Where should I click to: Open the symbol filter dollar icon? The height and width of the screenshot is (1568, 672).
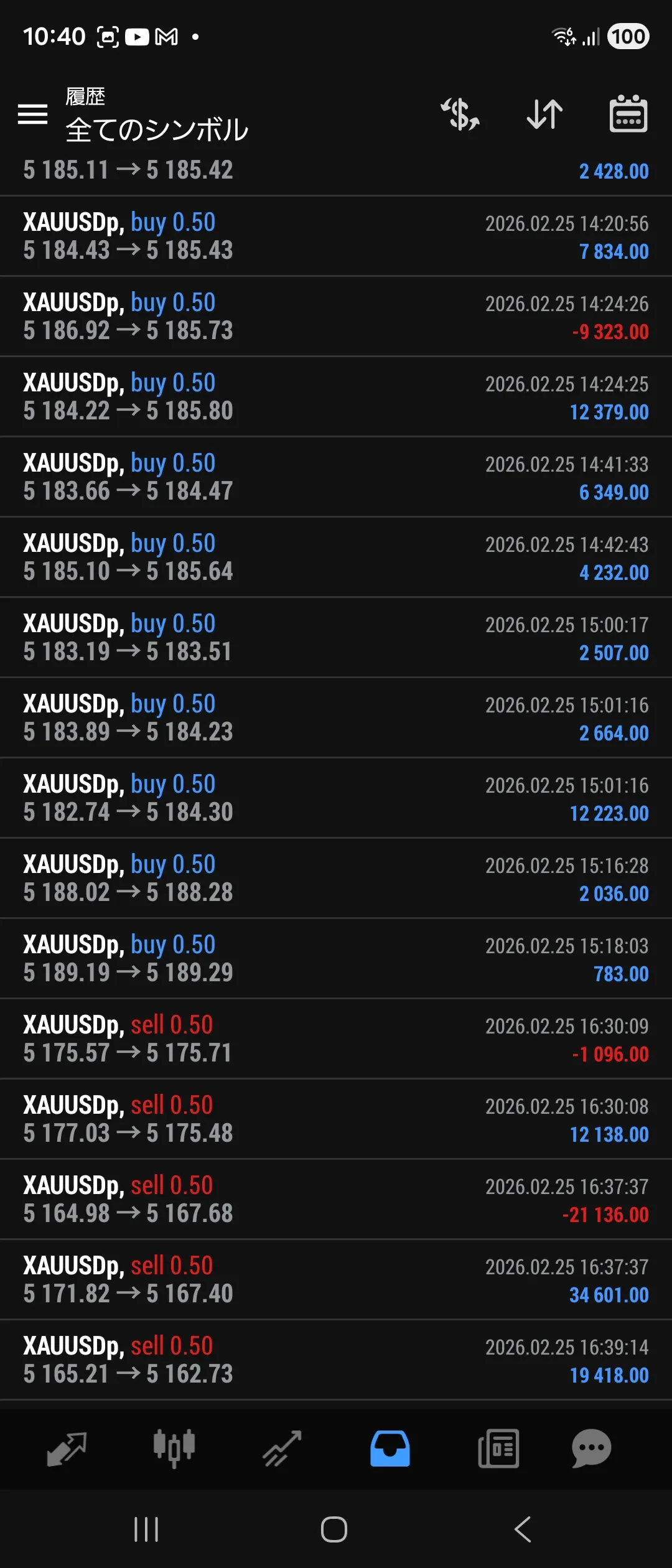tap(460, 114)
